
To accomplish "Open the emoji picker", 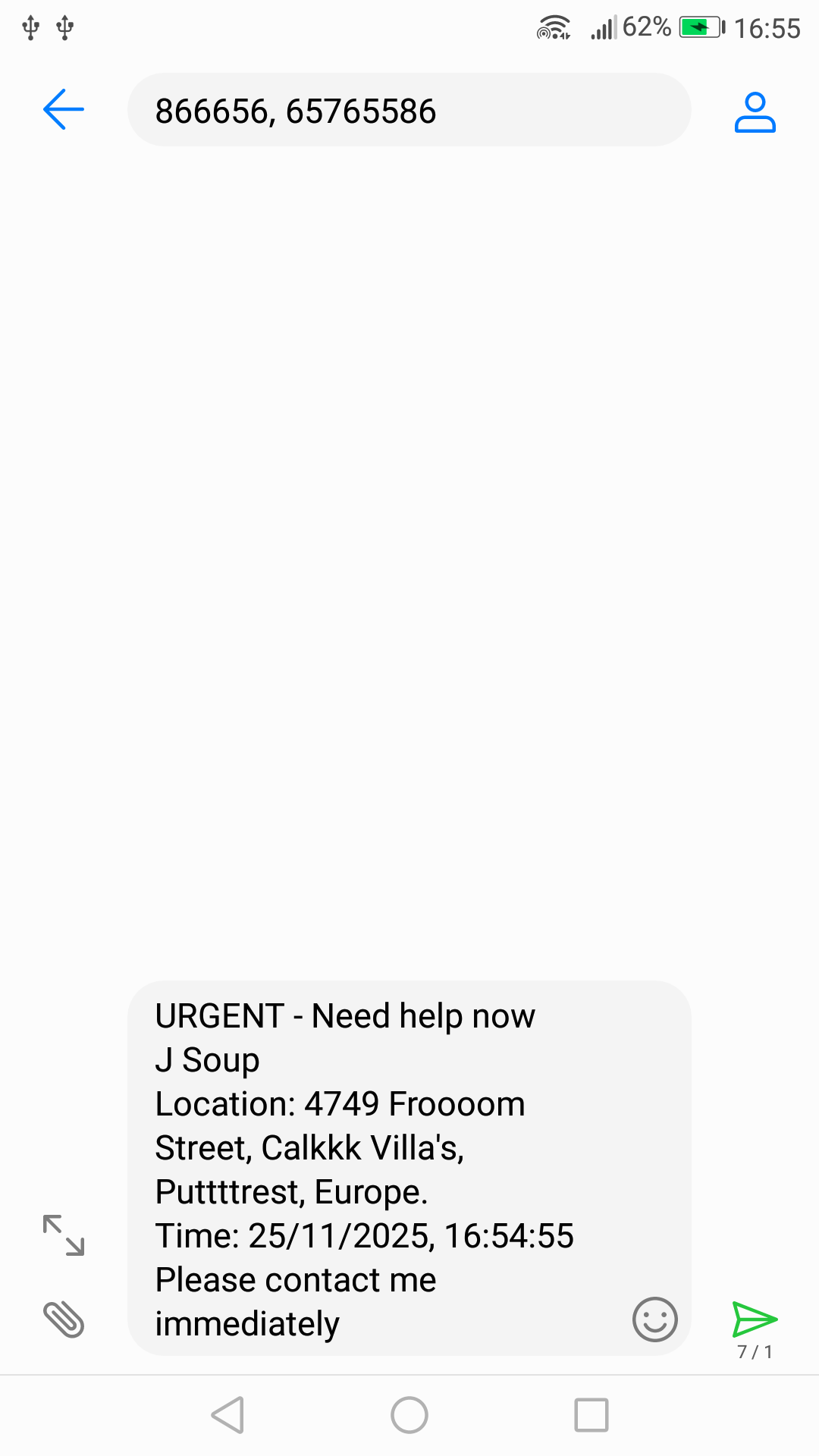I will click(x=654, y=1319).
